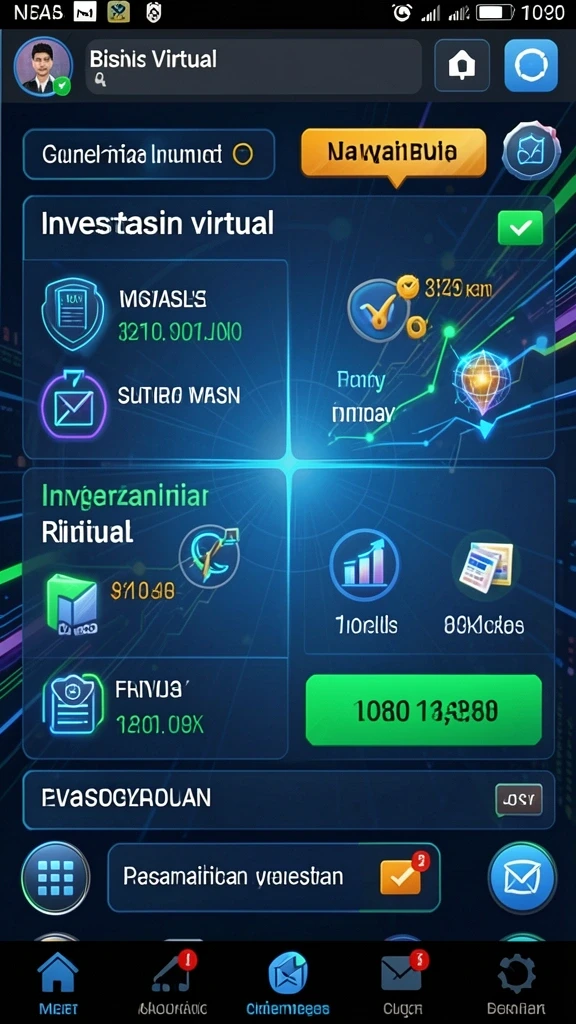Tap the home icon in top bar
Image resolution: width=576 pixels, height=1024 pixels.
462,65
